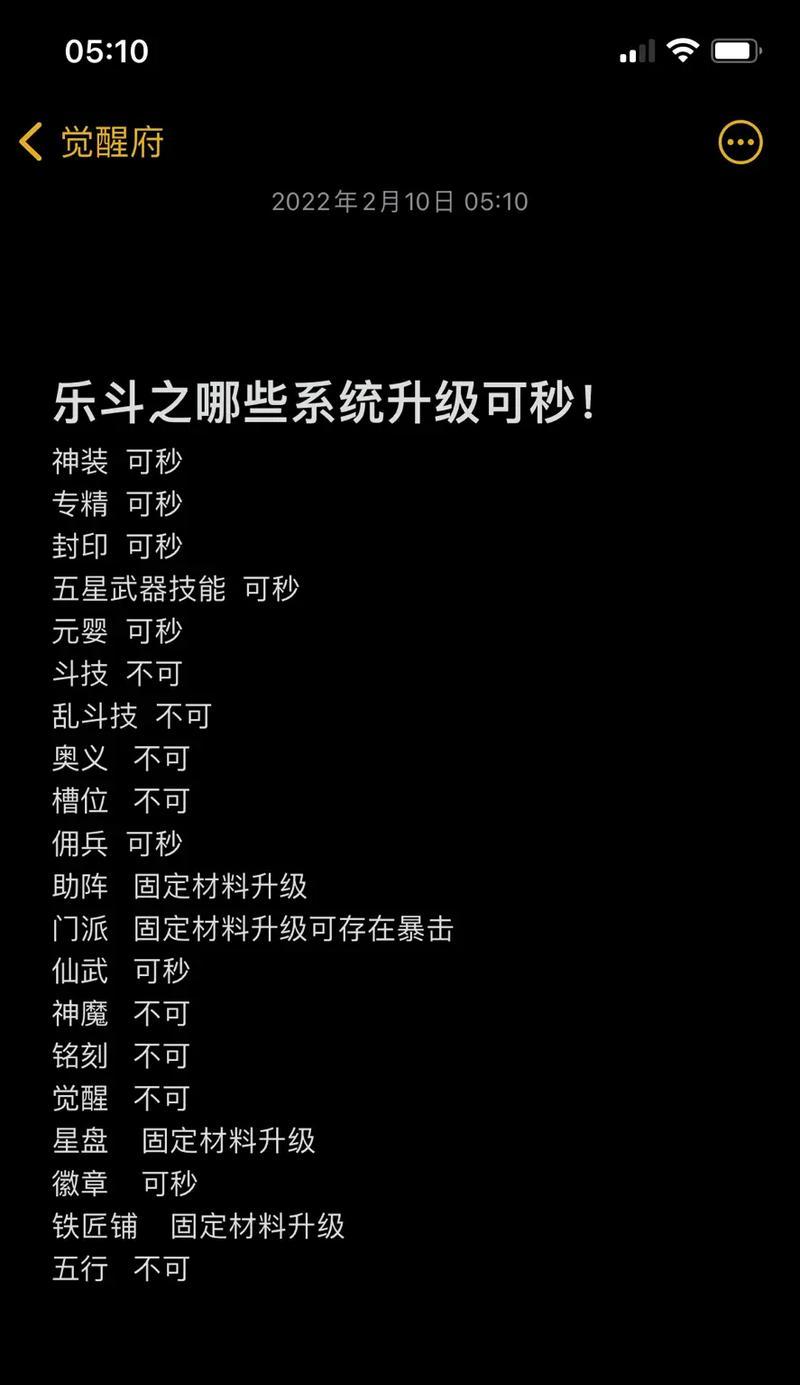800x1385 pixels.
Task: Open the more options ellipsis menu
Action: (741, 143)
